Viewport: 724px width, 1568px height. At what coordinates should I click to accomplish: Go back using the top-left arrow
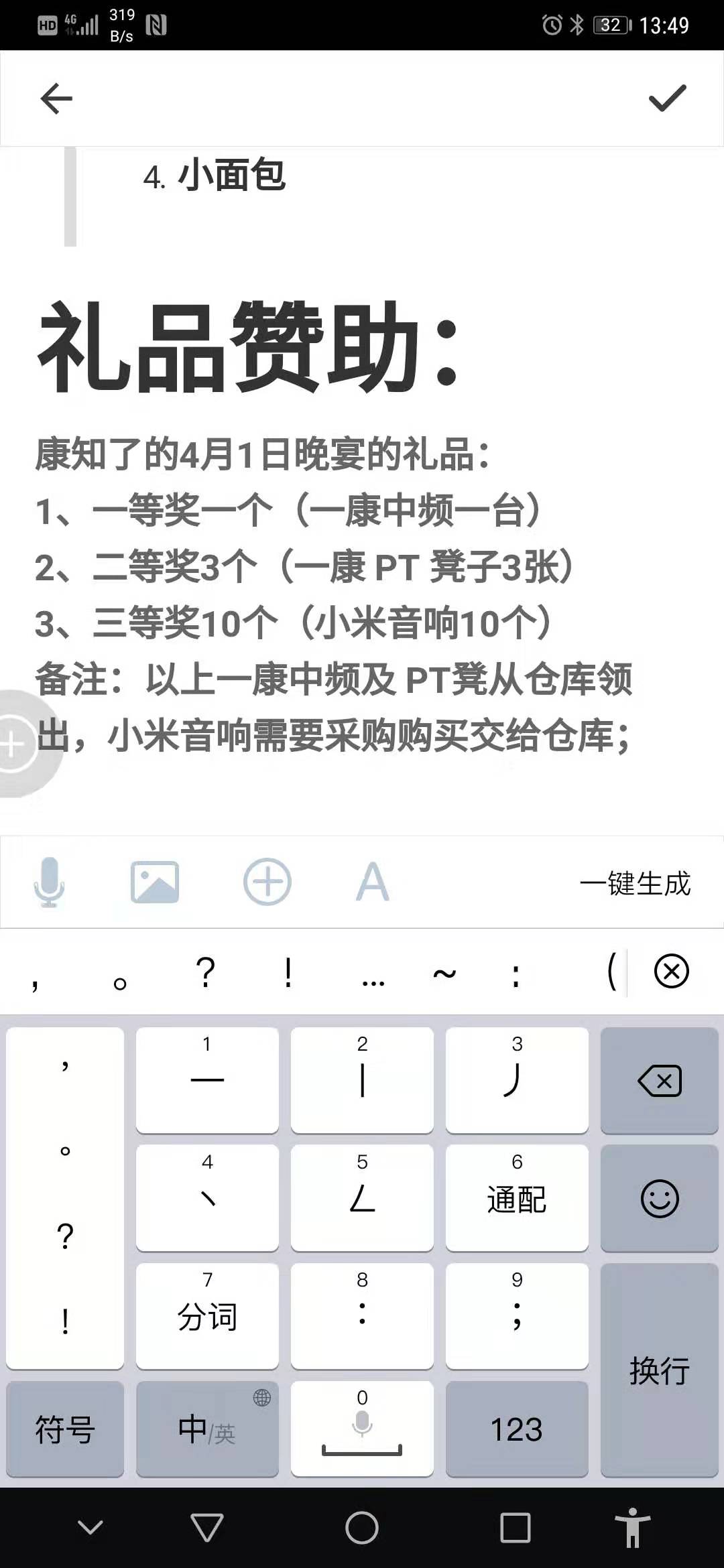(x=56, y=99)
